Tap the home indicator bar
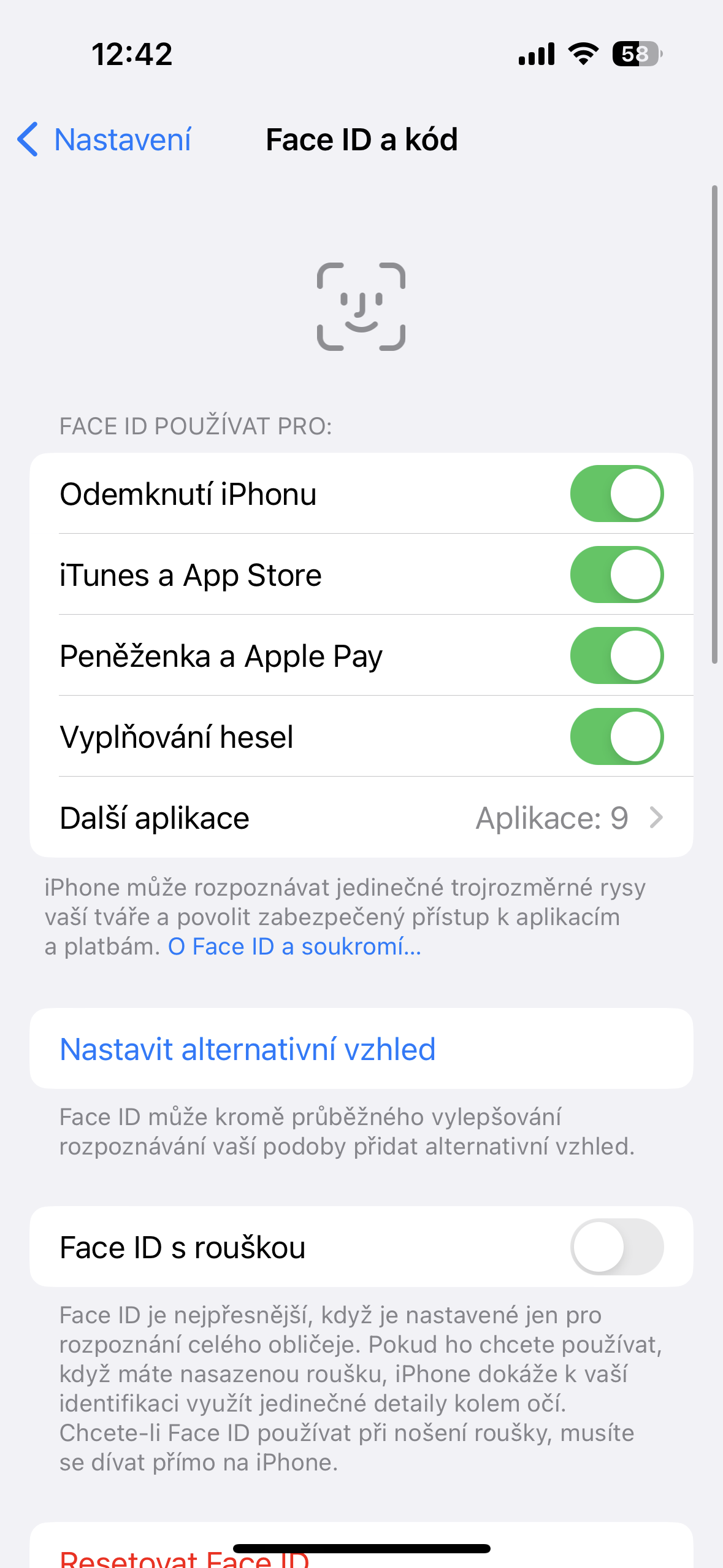This screenshot has width=723, height=1568. [361, 1547]
